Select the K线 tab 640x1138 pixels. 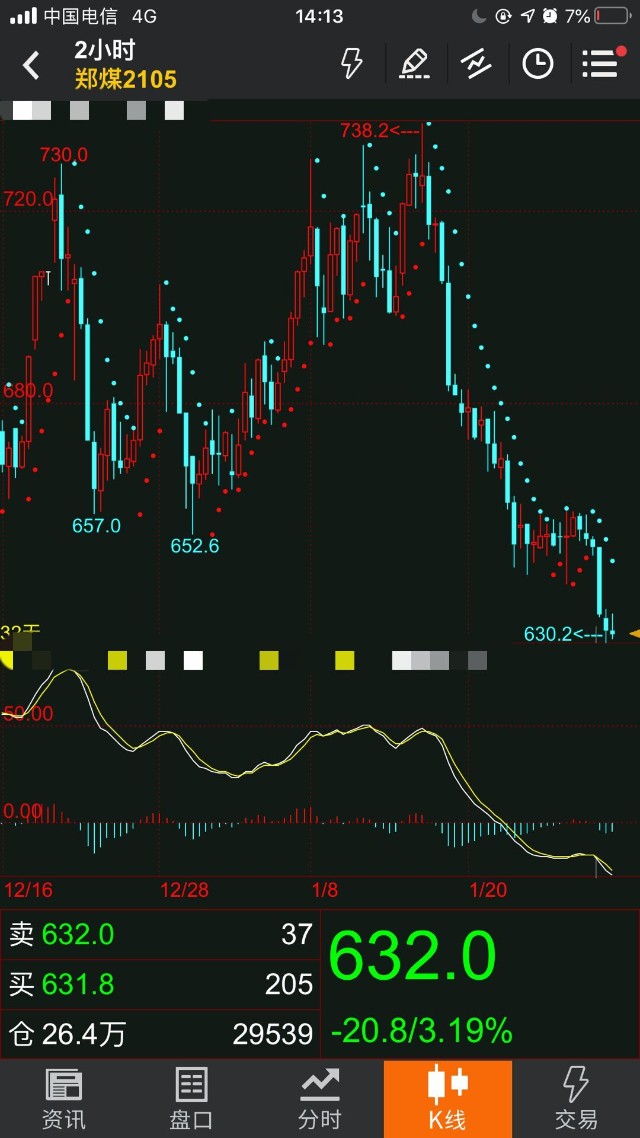click(x=447, y=1099)
